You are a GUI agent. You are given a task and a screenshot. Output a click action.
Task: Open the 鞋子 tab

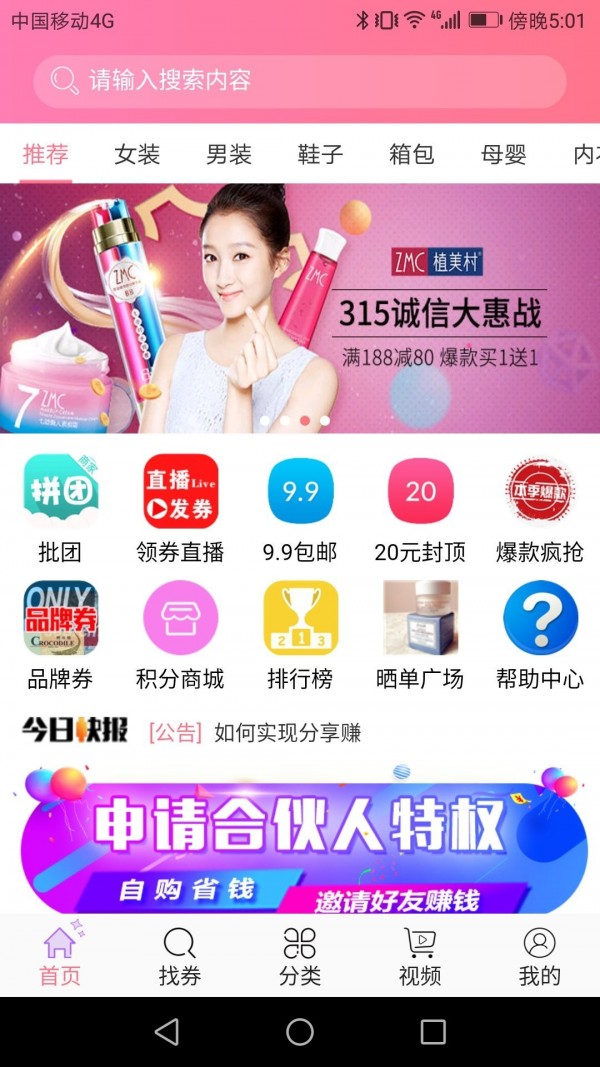click(320, 154)
